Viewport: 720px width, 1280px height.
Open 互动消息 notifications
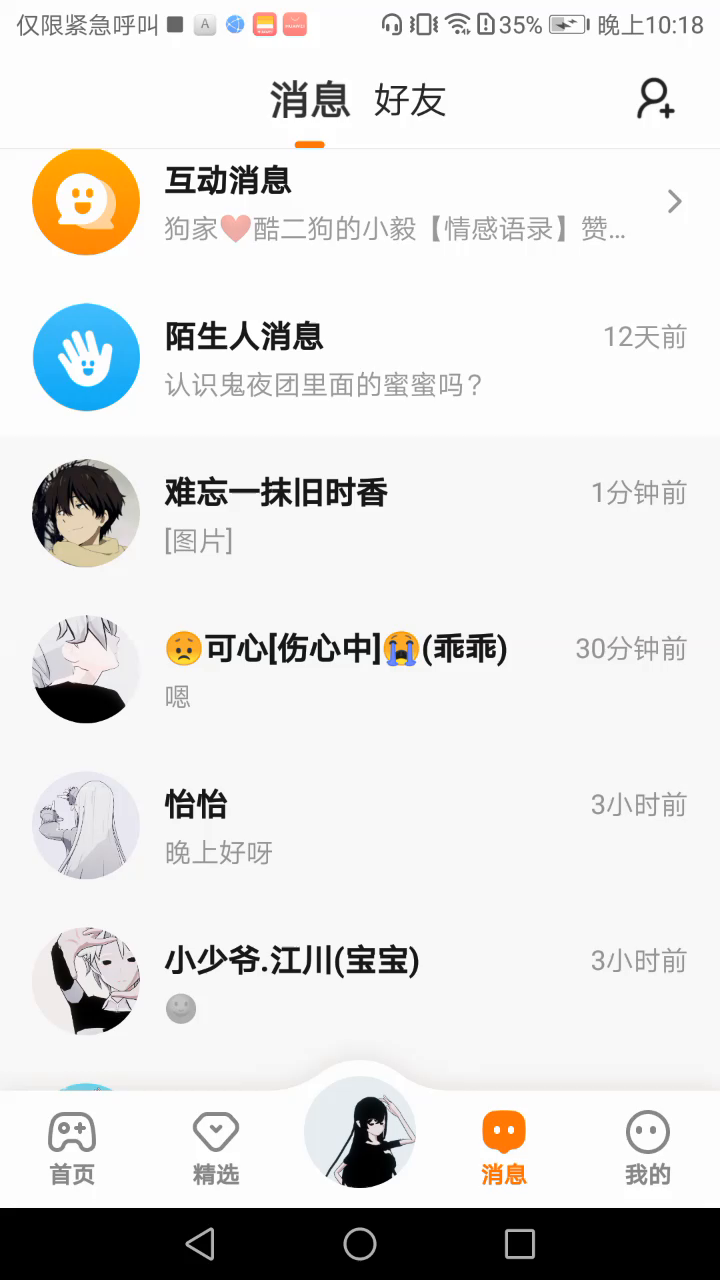point(360,203)
